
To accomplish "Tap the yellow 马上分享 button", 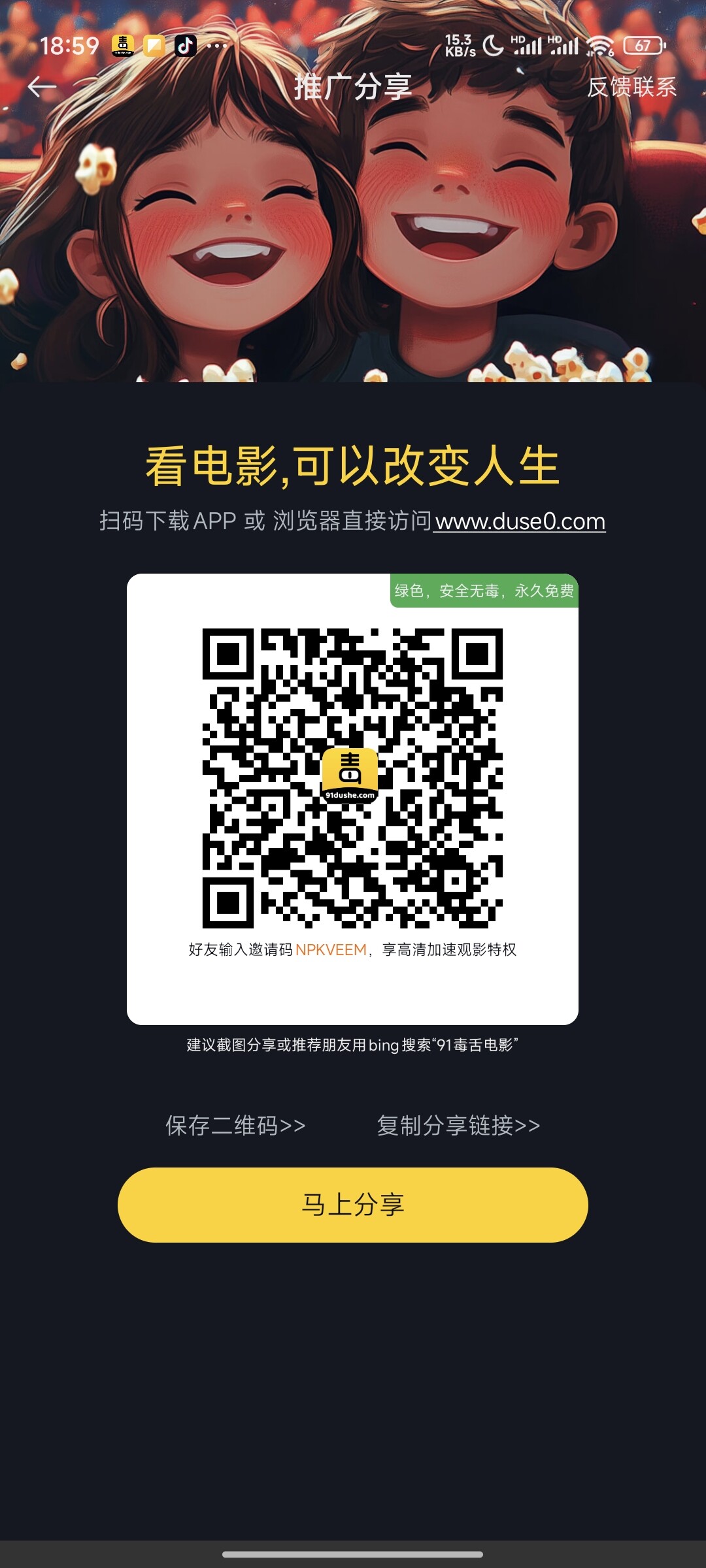I will [x=353, y=1204].
